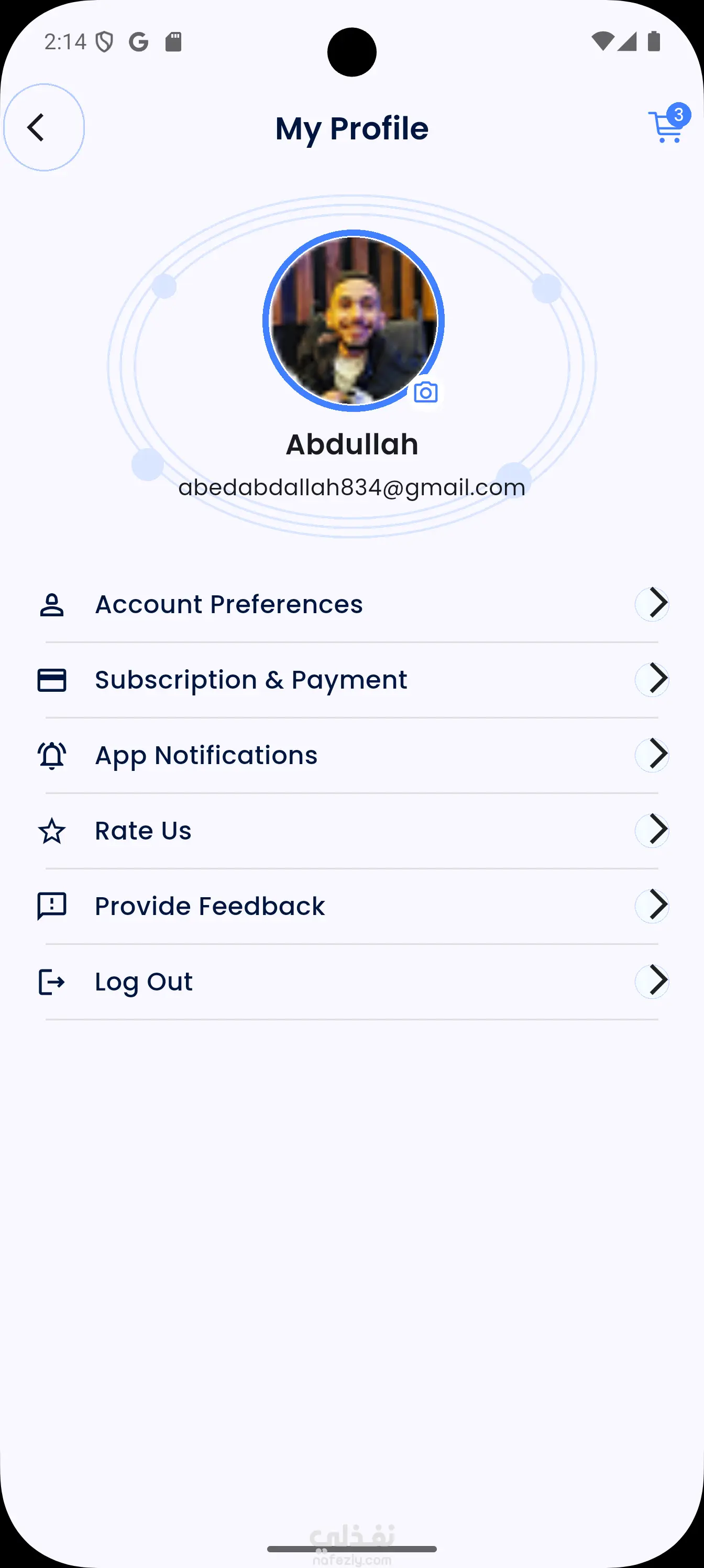Open Provide Feedback
Screen dimensions: 704x1568
coord(210,906)
